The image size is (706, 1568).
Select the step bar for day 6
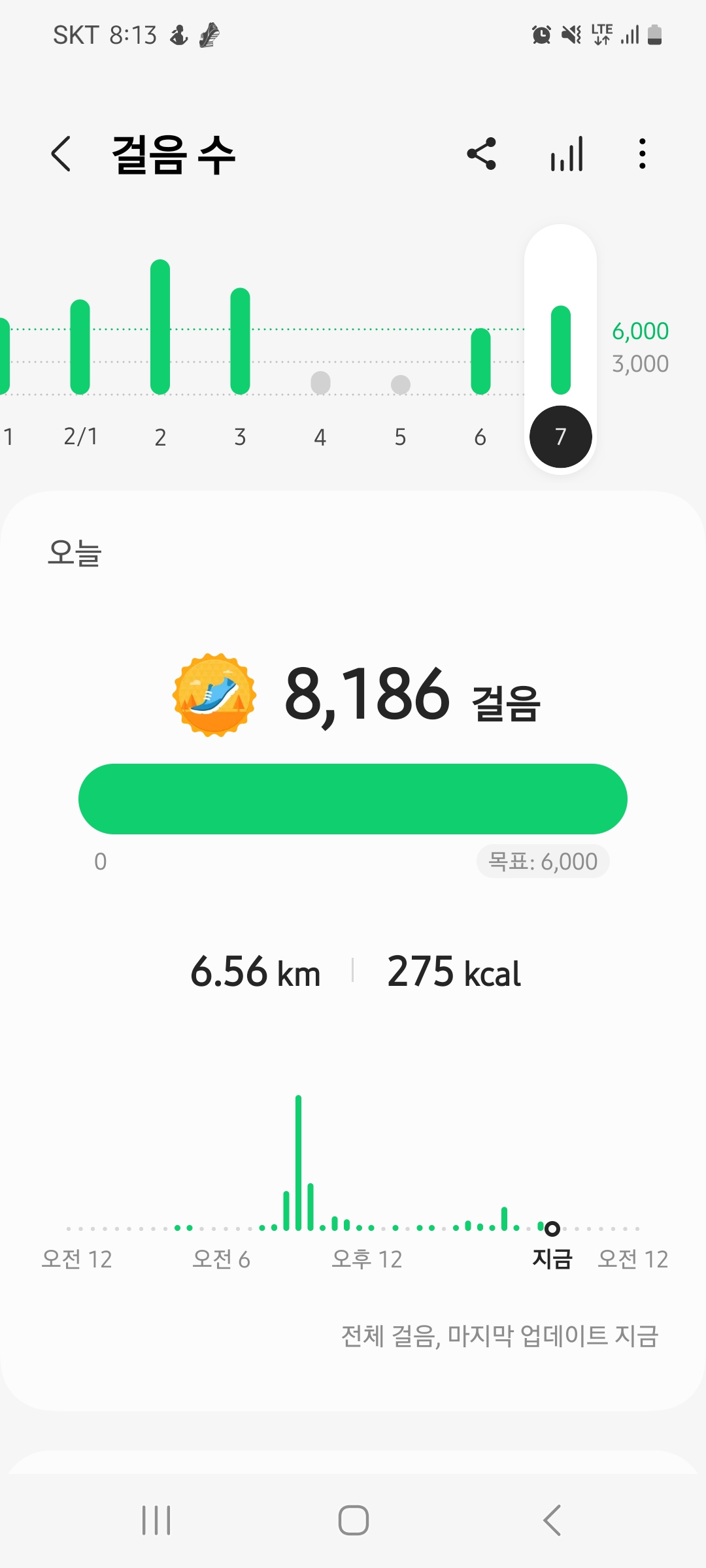point(480,361)
